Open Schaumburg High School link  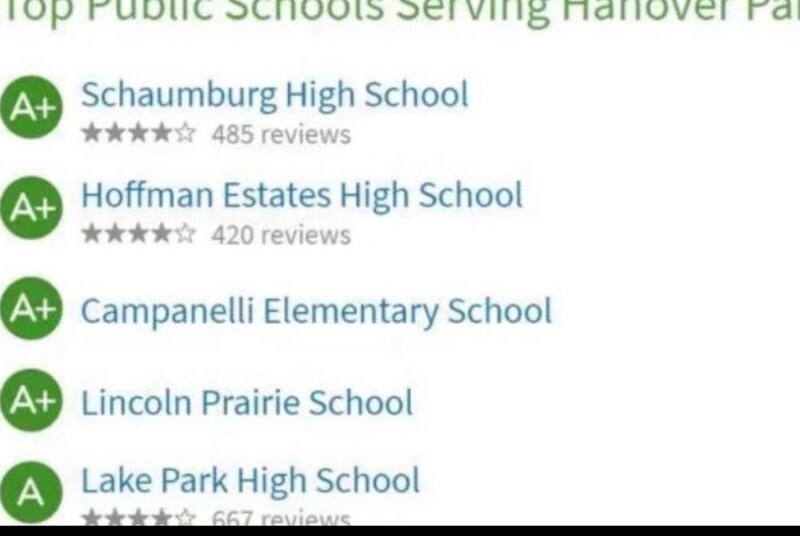[274, 95]
